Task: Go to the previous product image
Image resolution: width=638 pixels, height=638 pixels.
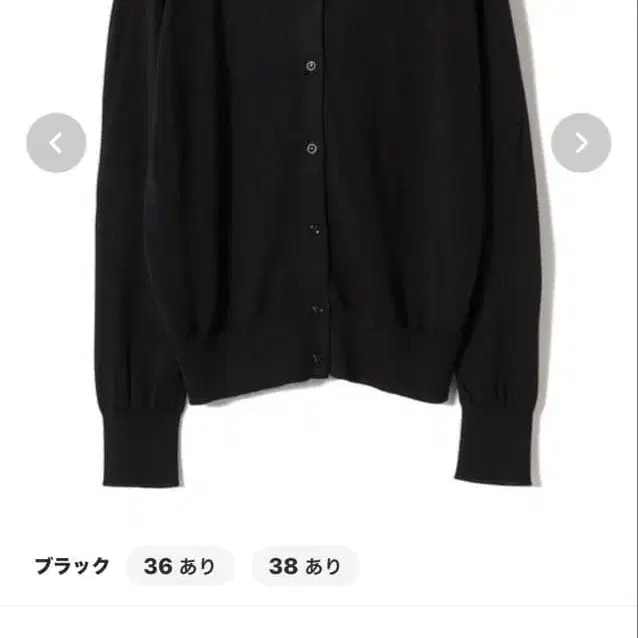Action: coord(56,143)
